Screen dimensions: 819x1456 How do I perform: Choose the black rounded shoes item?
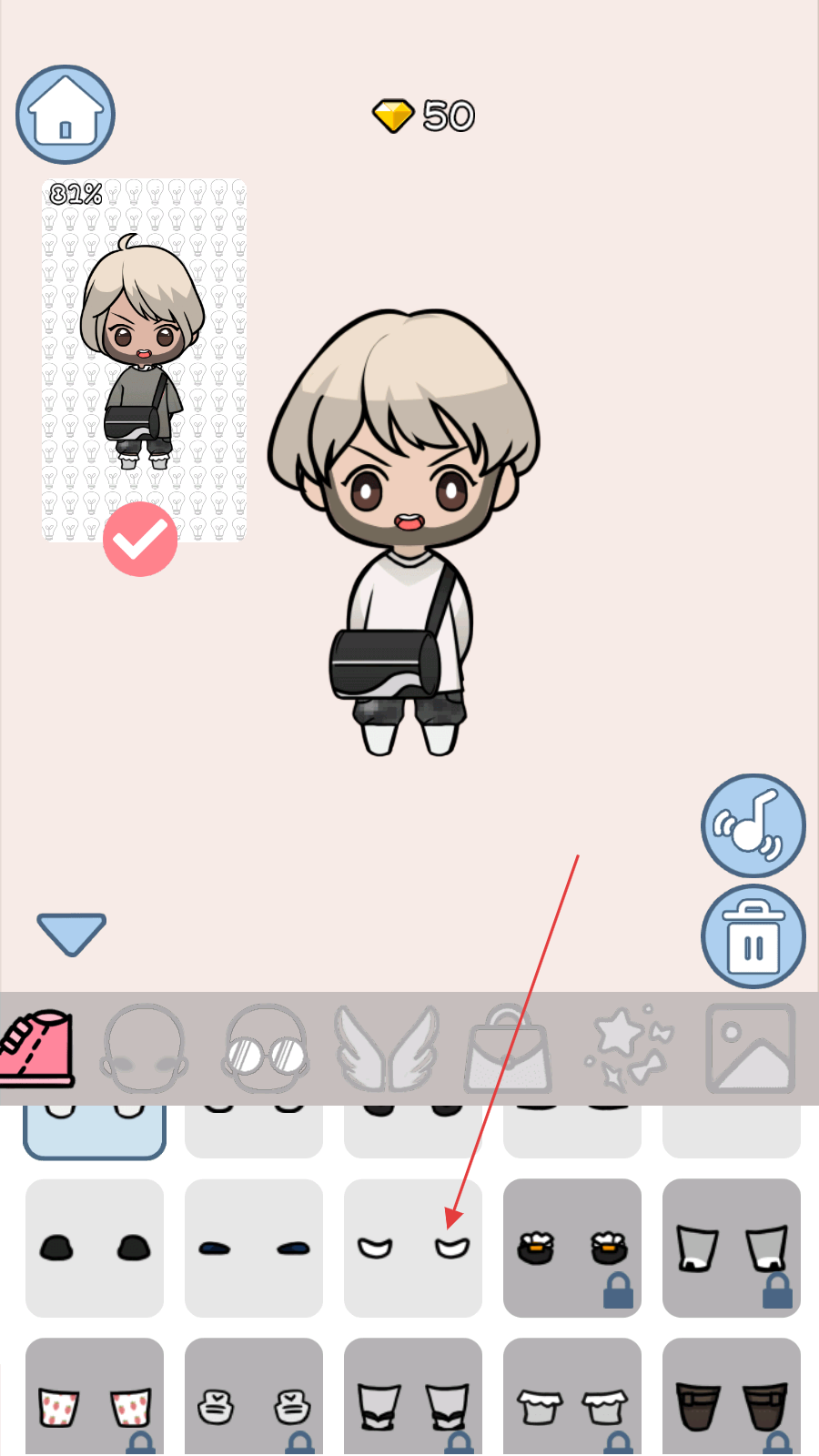pos(95,1248)
